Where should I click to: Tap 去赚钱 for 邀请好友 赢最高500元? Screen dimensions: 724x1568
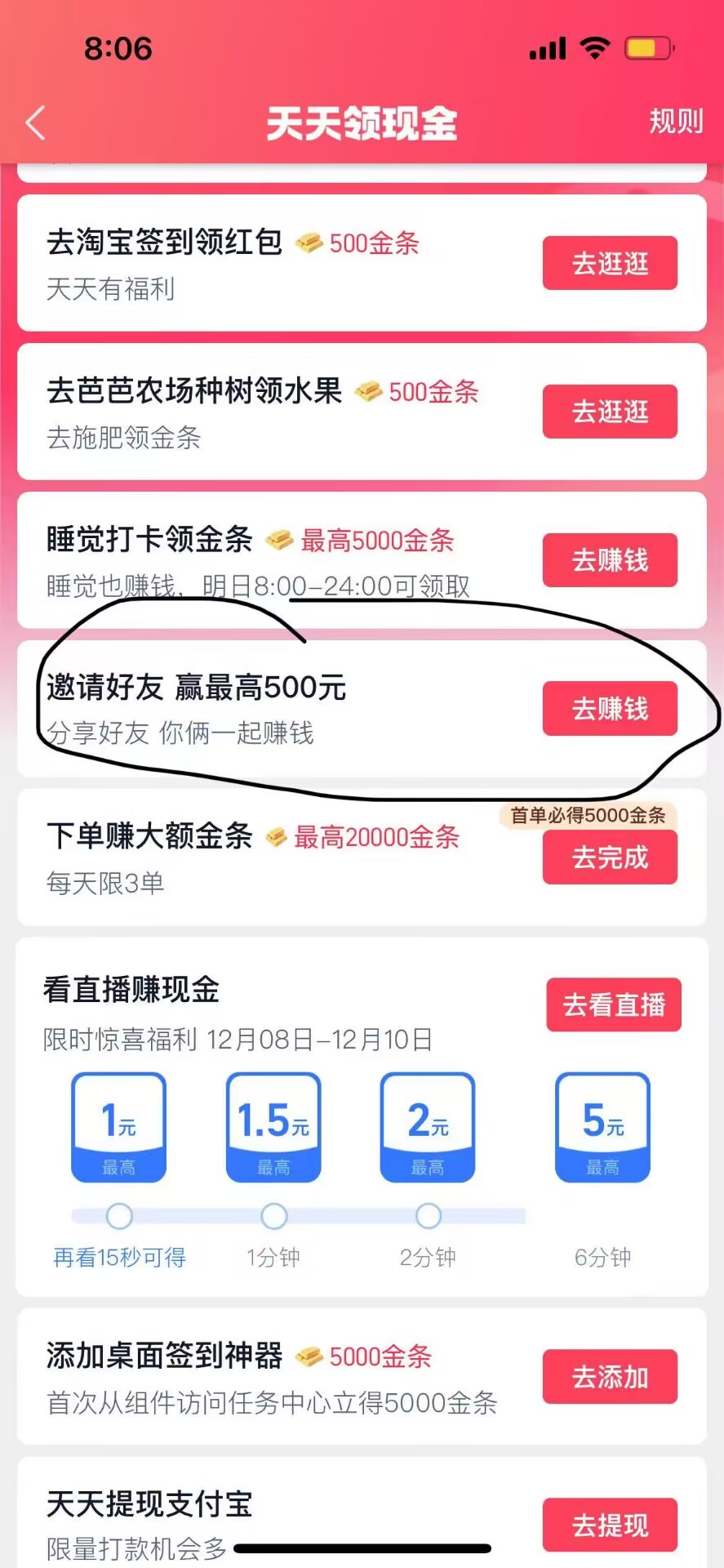[x=610, y=709]
